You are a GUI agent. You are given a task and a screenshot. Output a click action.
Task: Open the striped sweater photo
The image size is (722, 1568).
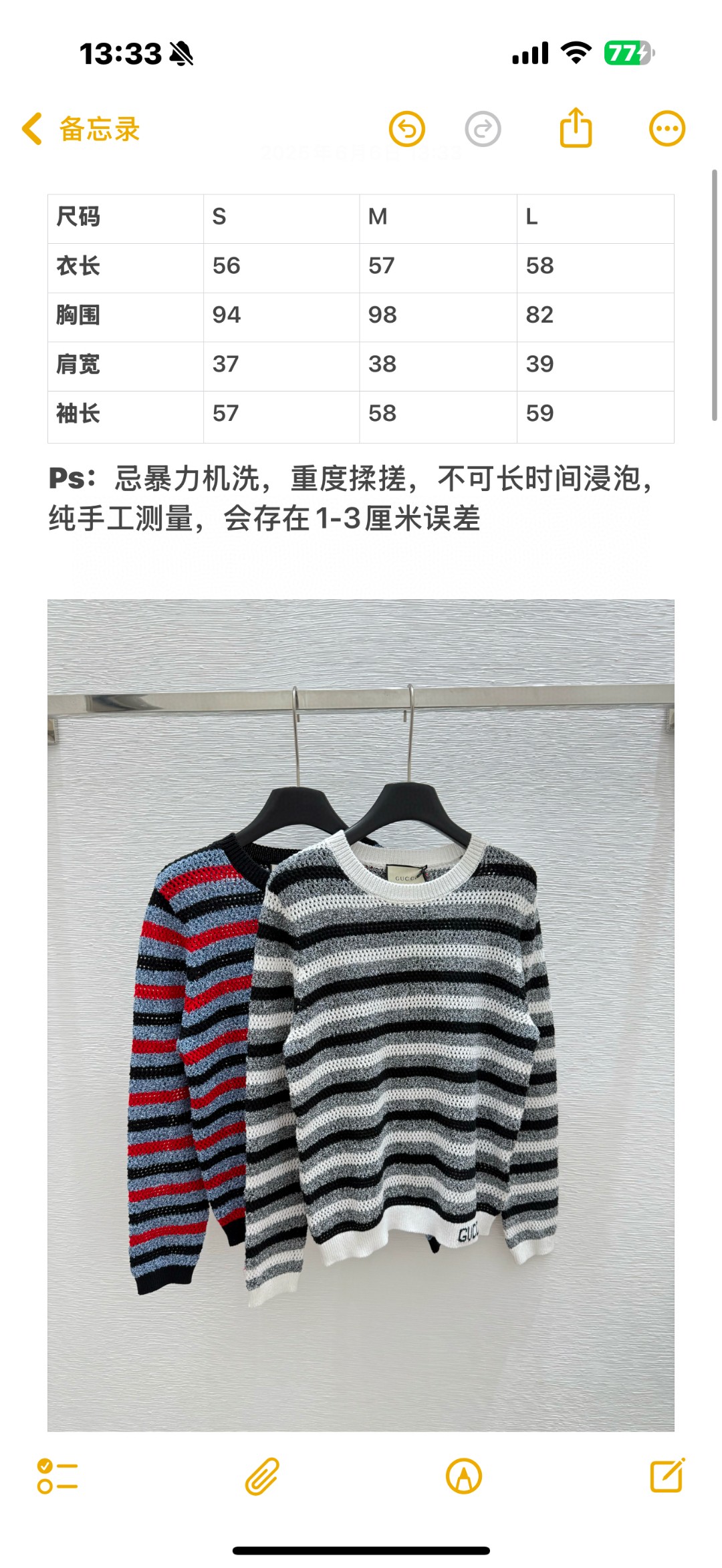point(360,1015)
